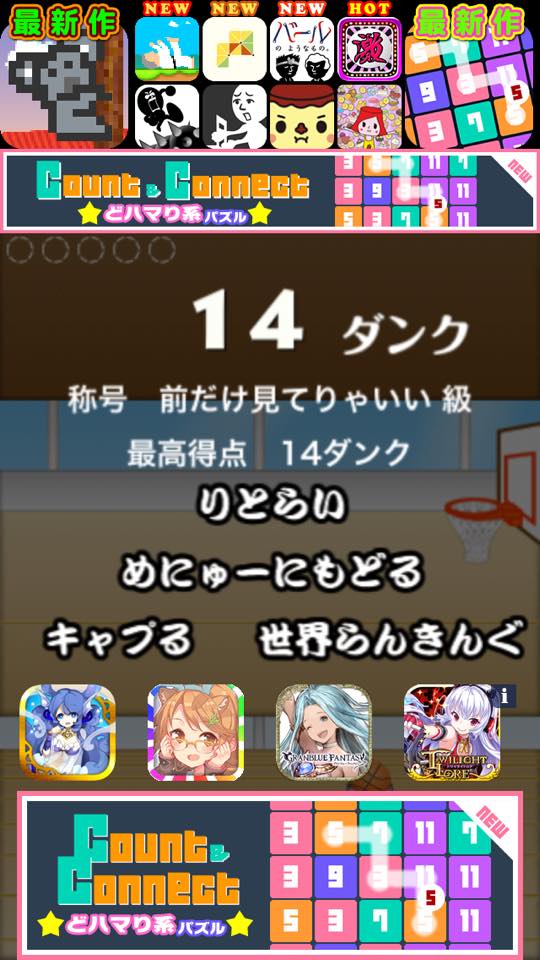The height and width of the screenshot is (960, 540).
Task: Open the red-hat girl with sweets game icon
Action: (370, 116)
